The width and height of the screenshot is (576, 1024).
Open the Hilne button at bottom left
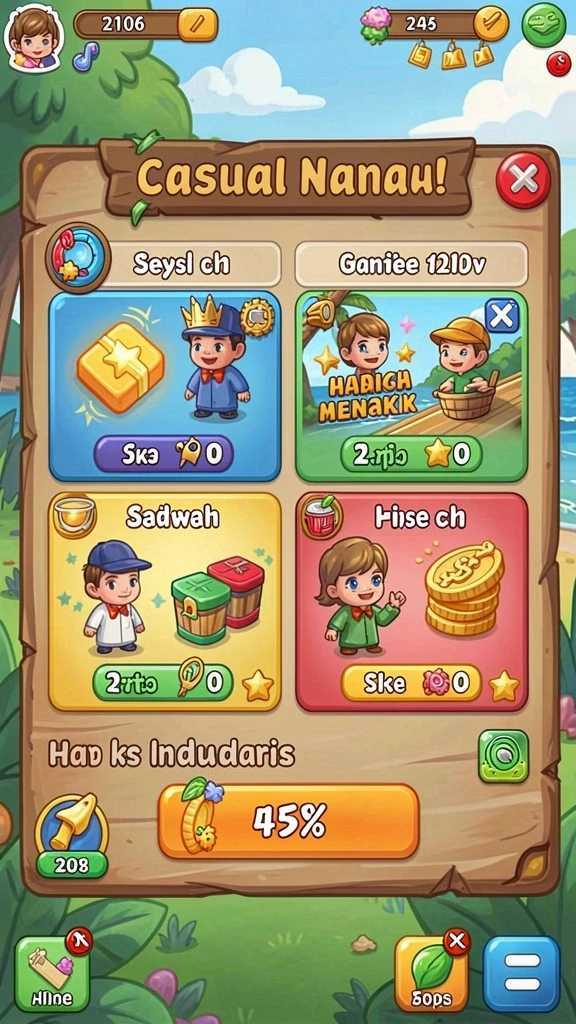[50, 971]
